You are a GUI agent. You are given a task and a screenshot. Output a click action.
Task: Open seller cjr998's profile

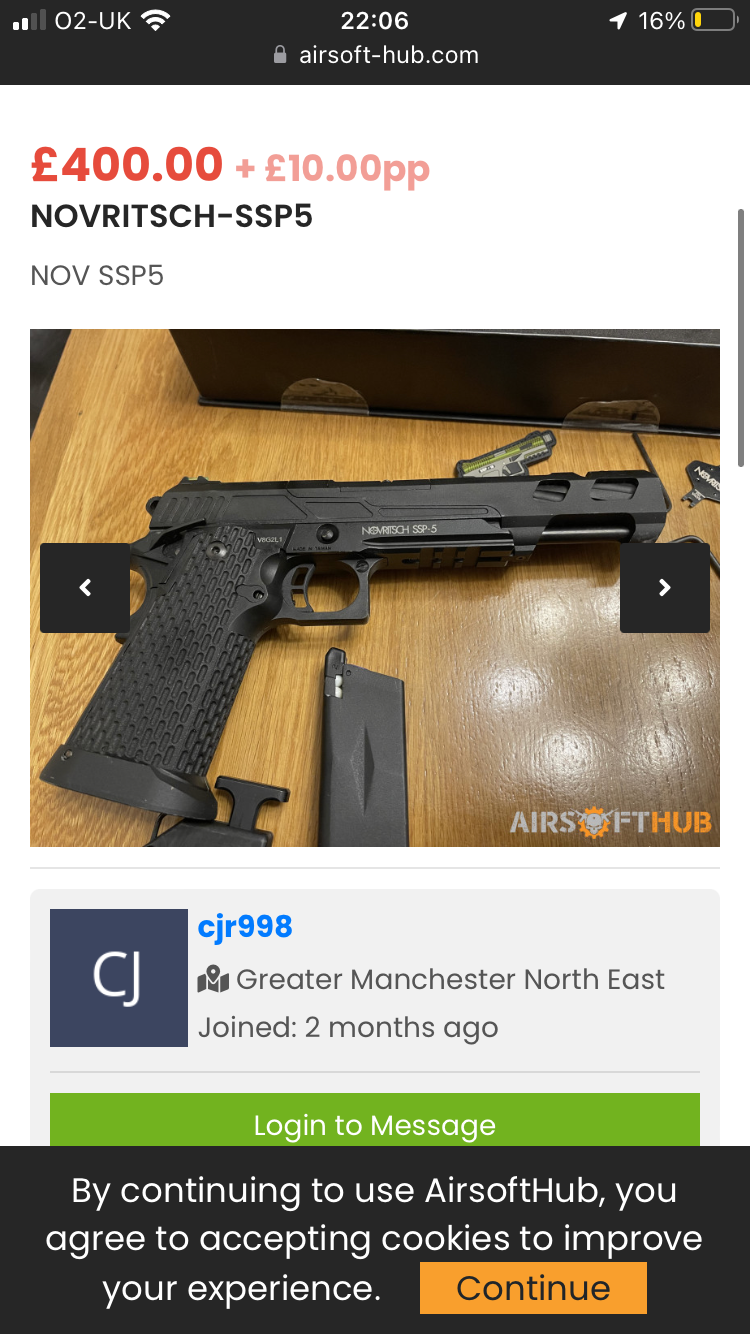click(x=245, y=927)
